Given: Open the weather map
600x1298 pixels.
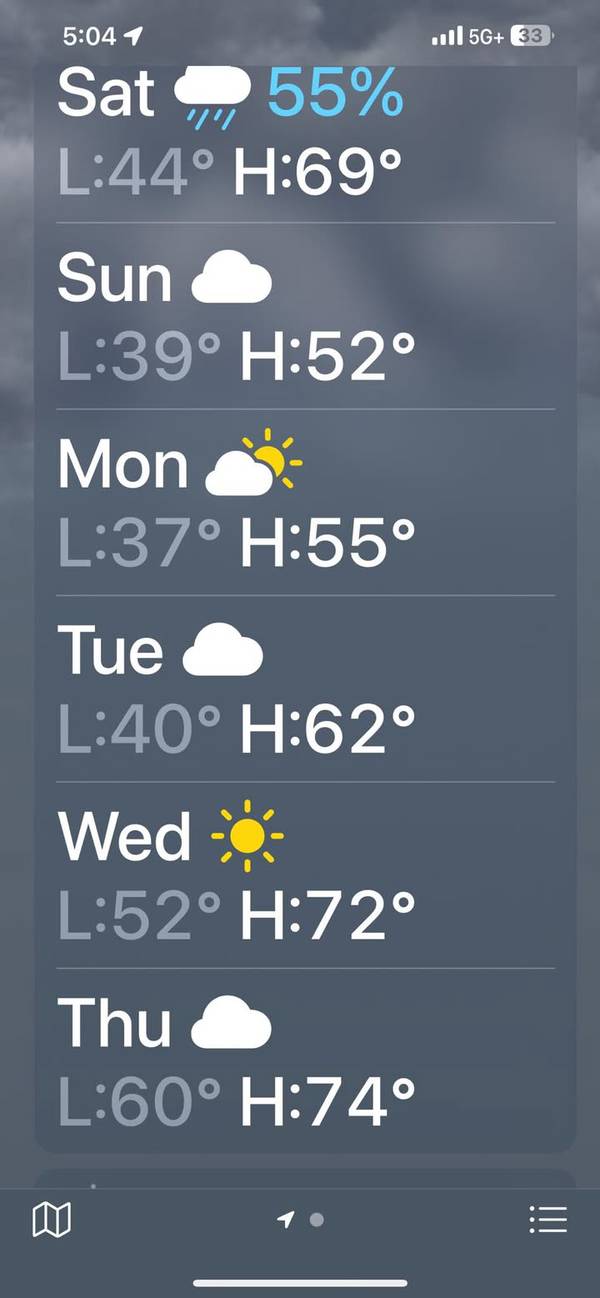Looking at the screenshot, I should pyautogui.click(x=52, y=1219).
